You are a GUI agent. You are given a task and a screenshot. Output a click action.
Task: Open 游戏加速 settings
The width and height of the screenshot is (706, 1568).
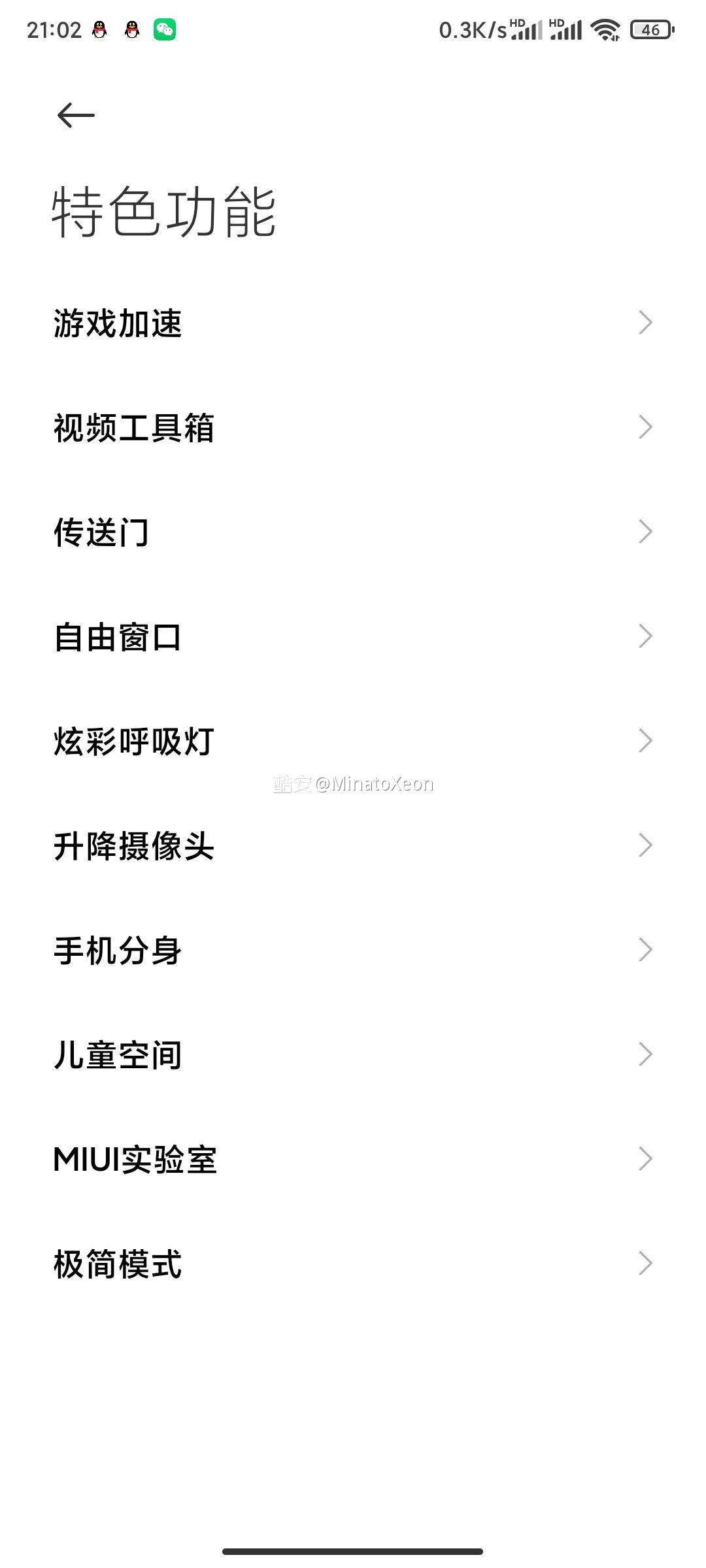[x=353, y=323]
